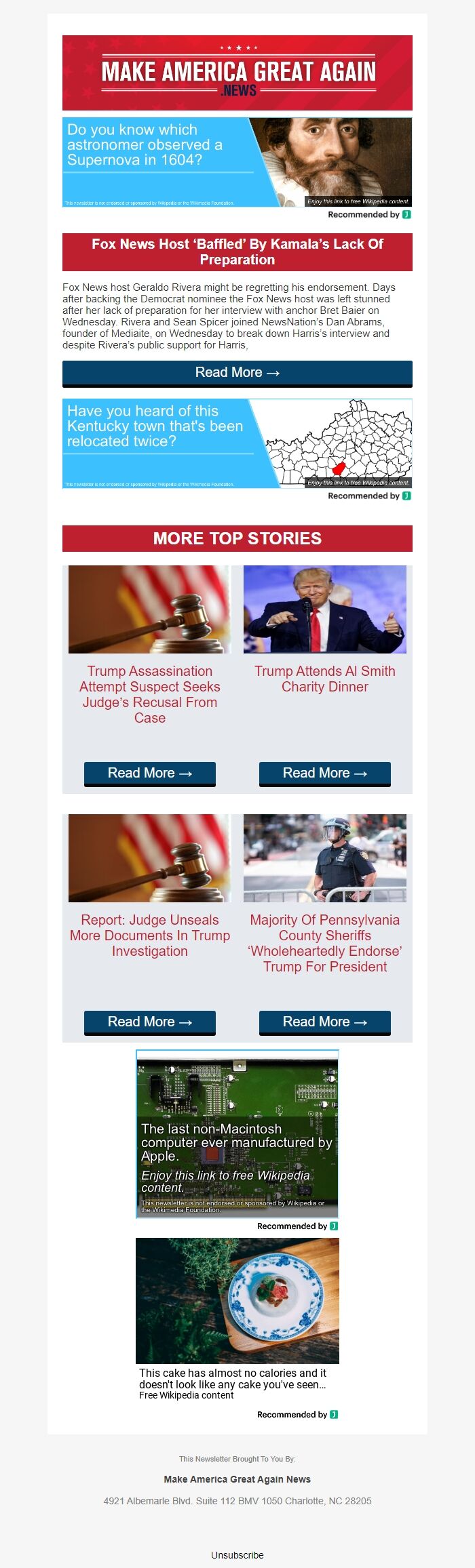Open the non-Macintosh Apple computer ad
Viewport: 475px width, 1568px height.
(237, 1133)
